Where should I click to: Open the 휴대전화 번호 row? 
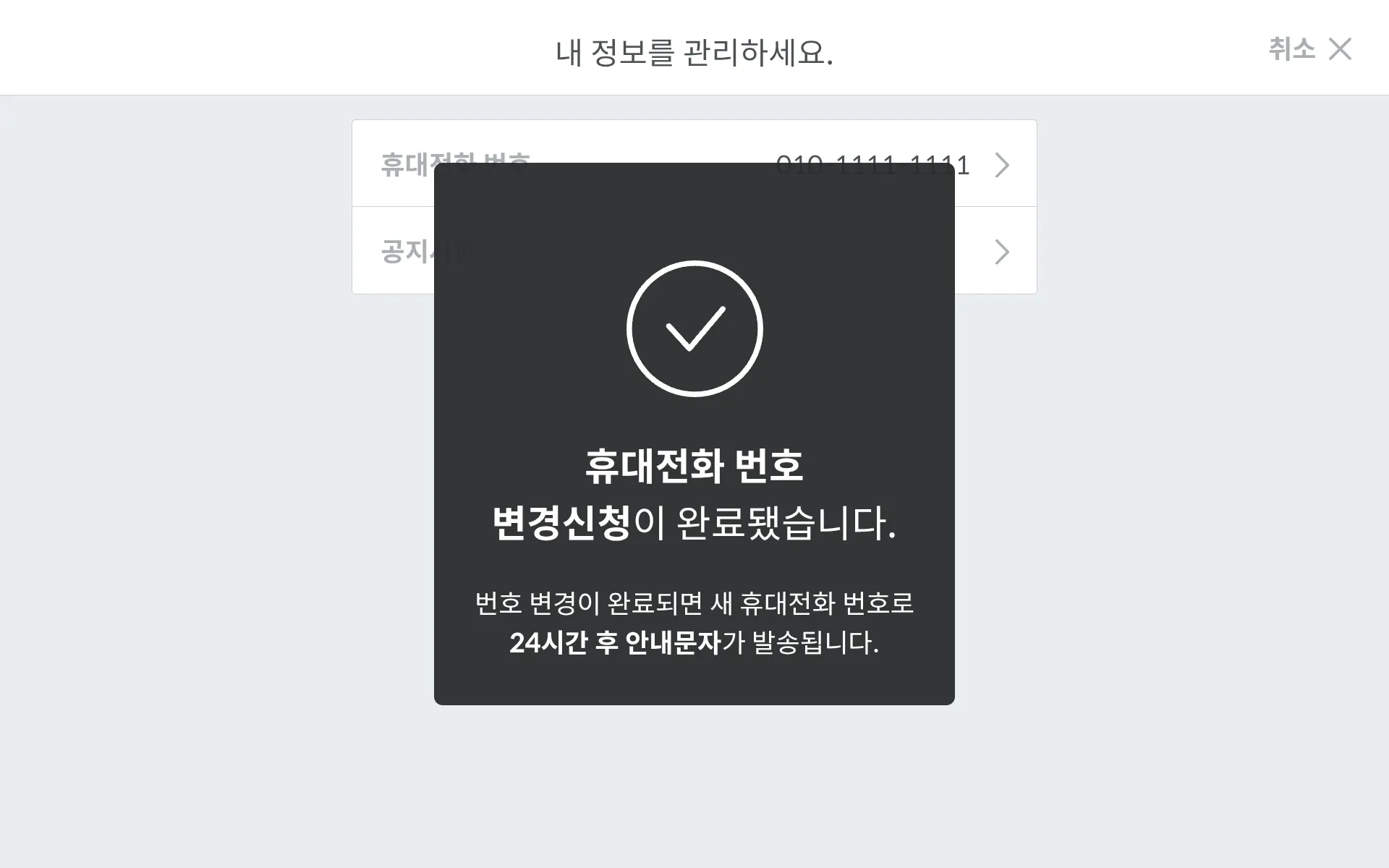(1001, 165)
